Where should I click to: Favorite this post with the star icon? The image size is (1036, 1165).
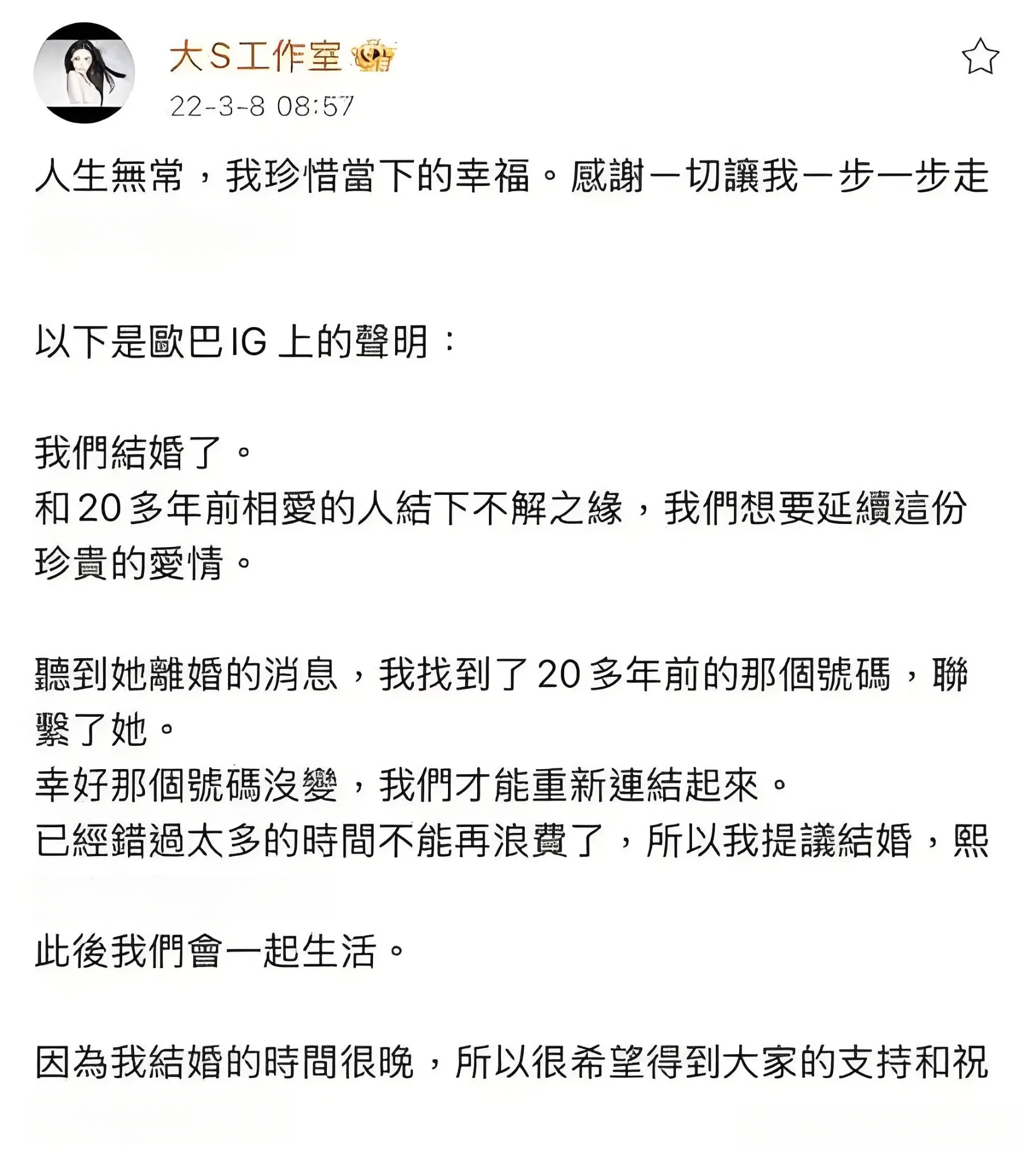click(980, 57)
